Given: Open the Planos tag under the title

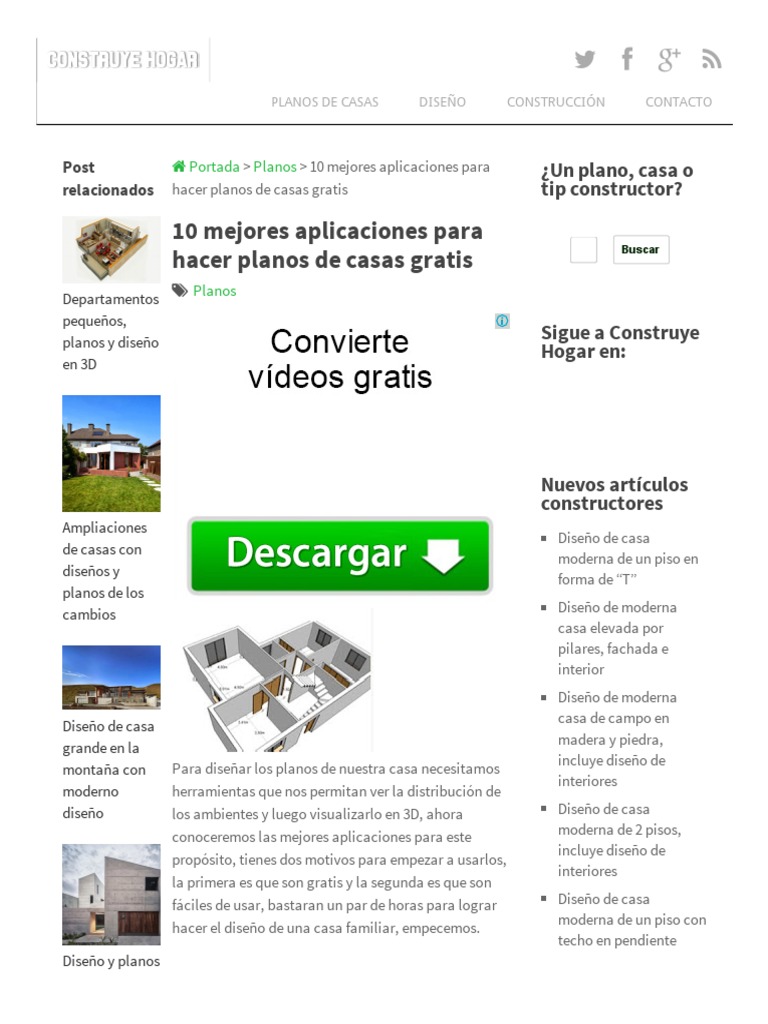Looking at the screenshot, I should coord(214,291).
